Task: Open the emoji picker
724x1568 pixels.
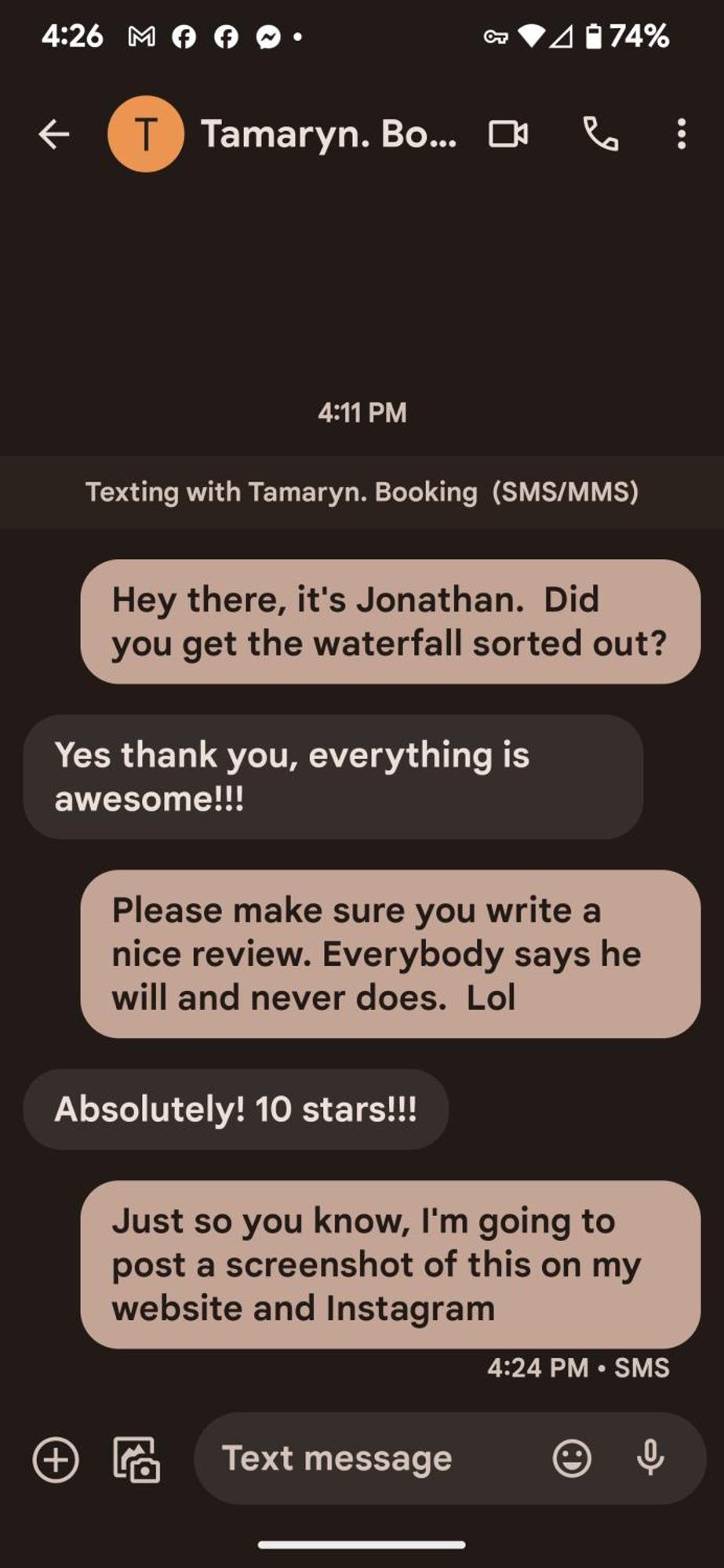Action: pos(572,1459)
